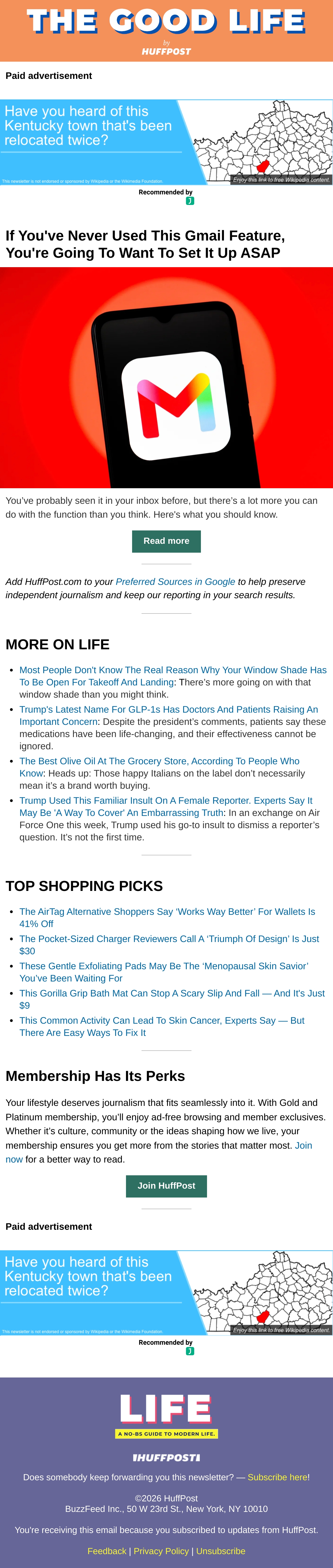This screenshot has width=333, height=1568.
Task: Tap the Join HuffPost button
Action: tap(166, 1186)
